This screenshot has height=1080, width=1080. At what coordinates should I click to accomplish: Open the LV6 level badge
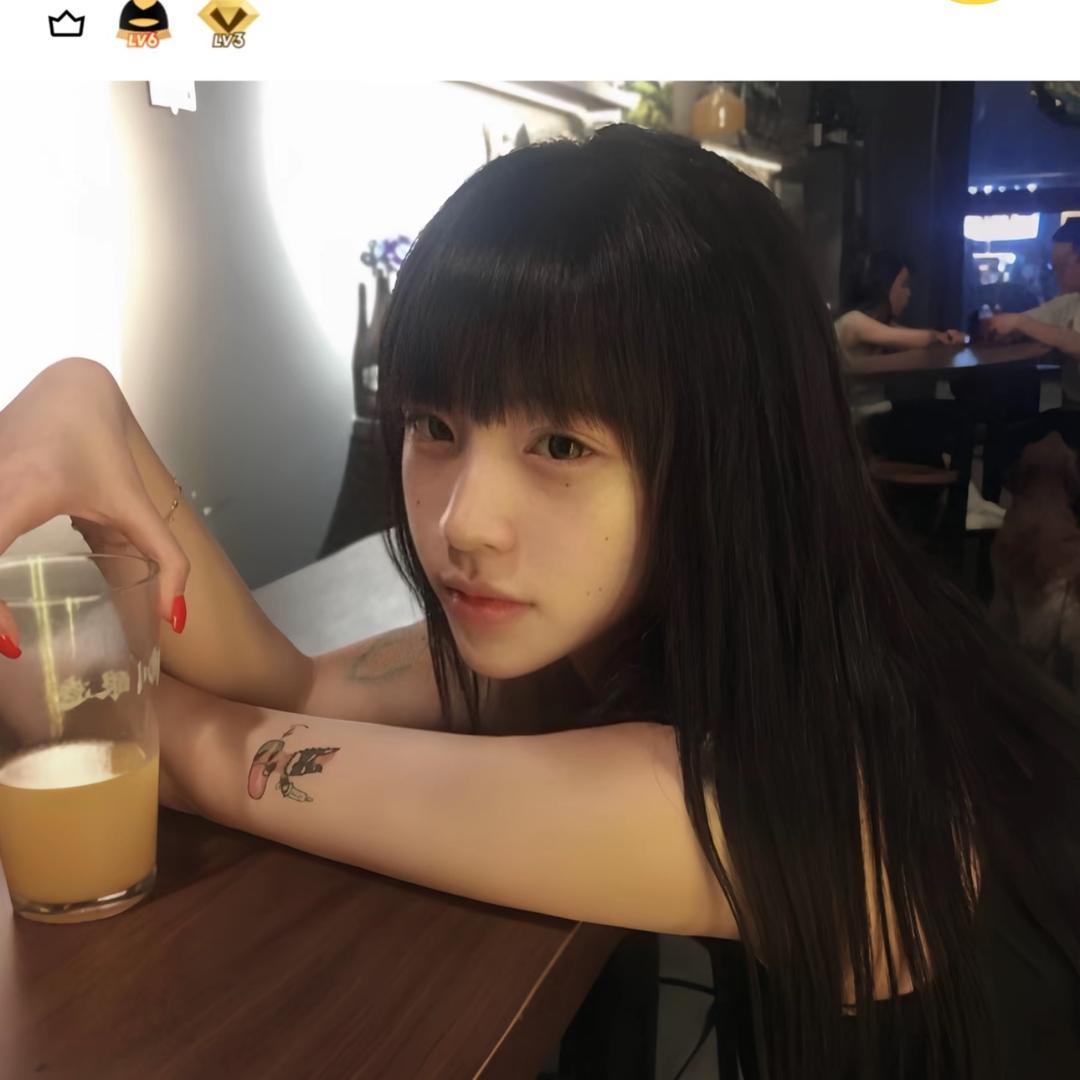pyautogui.click(x=143, y=23)
